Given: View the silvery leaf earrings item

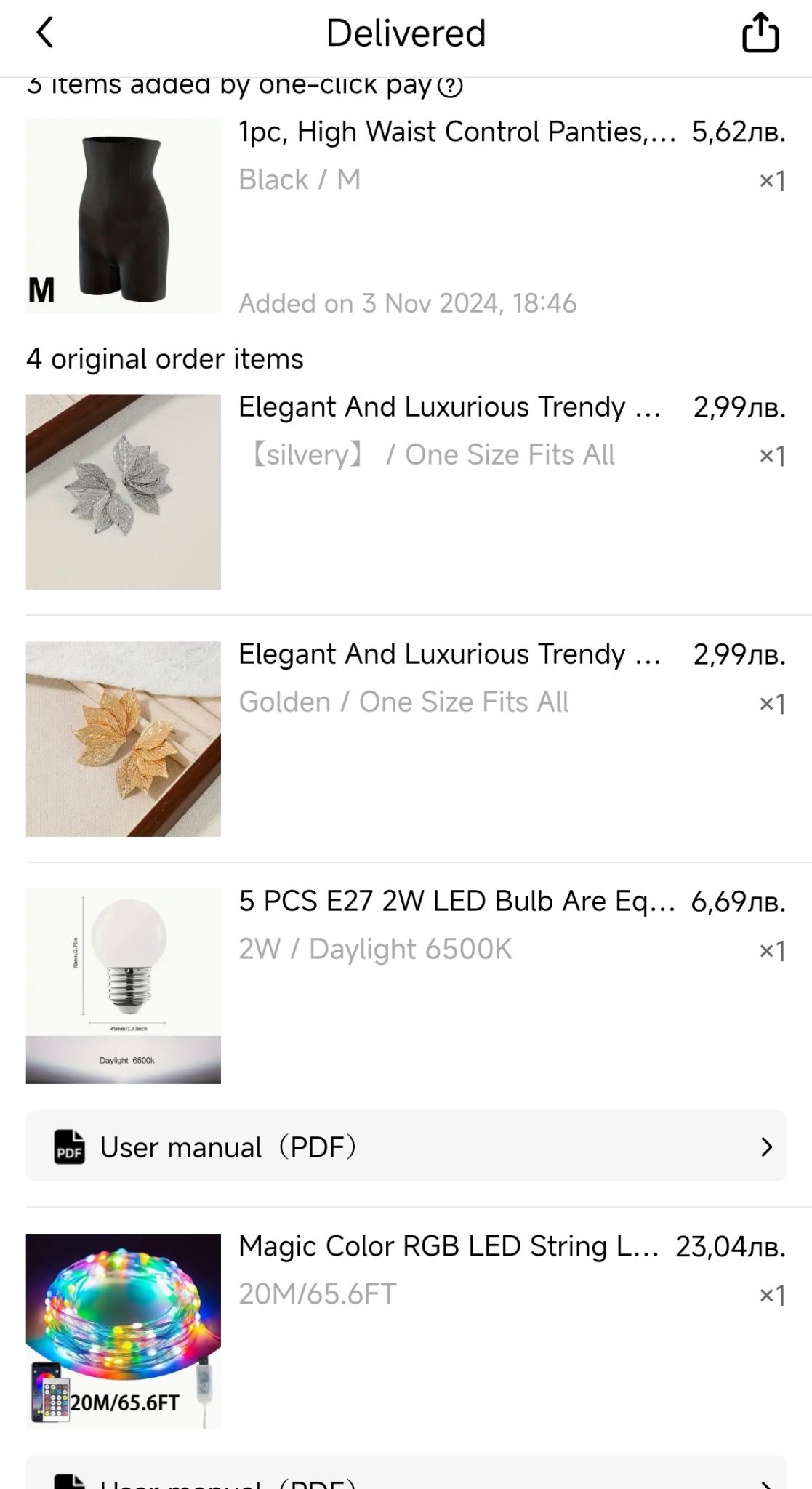Looking at the screenshot, I should (x=449, y=408).
